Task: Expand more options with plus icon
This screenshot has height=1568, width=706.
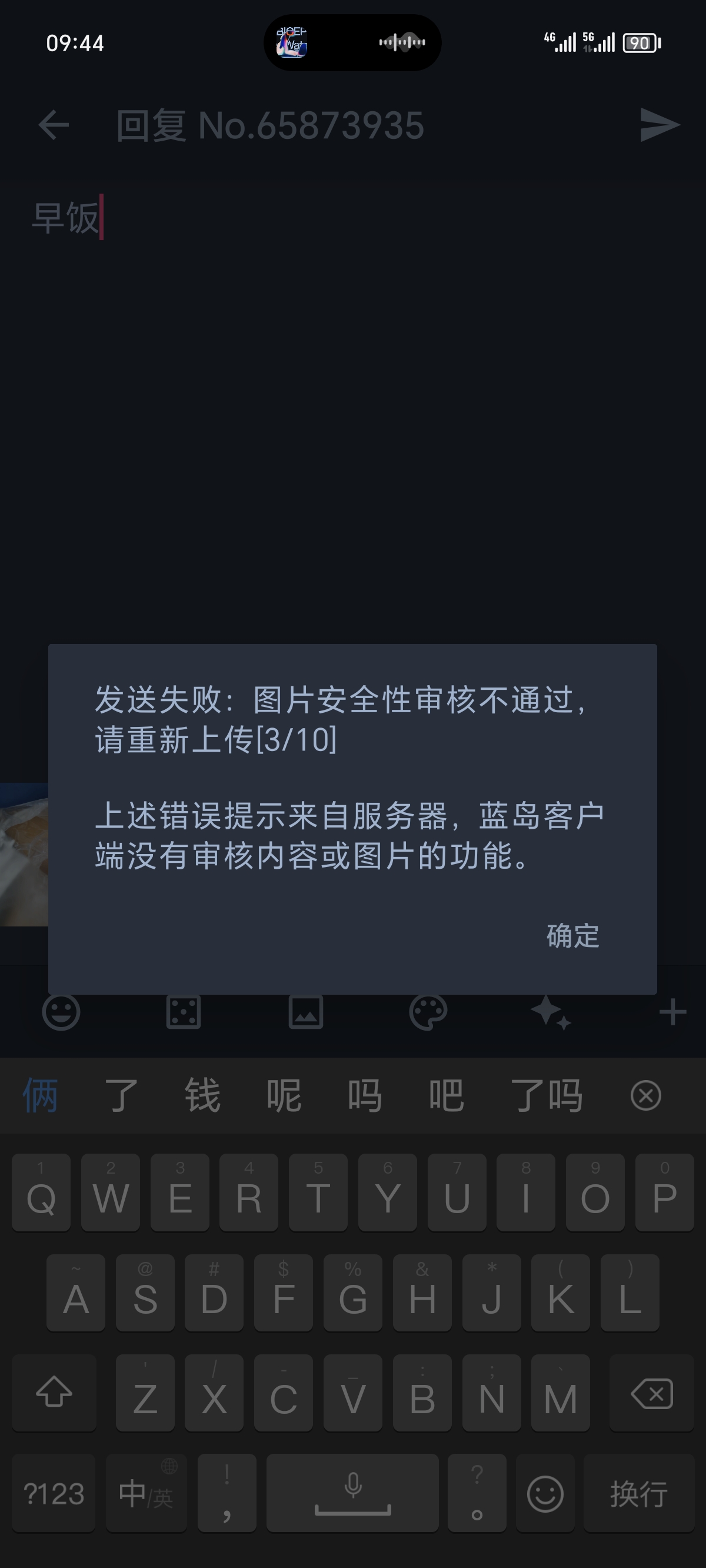Action: coord(672,1012)
